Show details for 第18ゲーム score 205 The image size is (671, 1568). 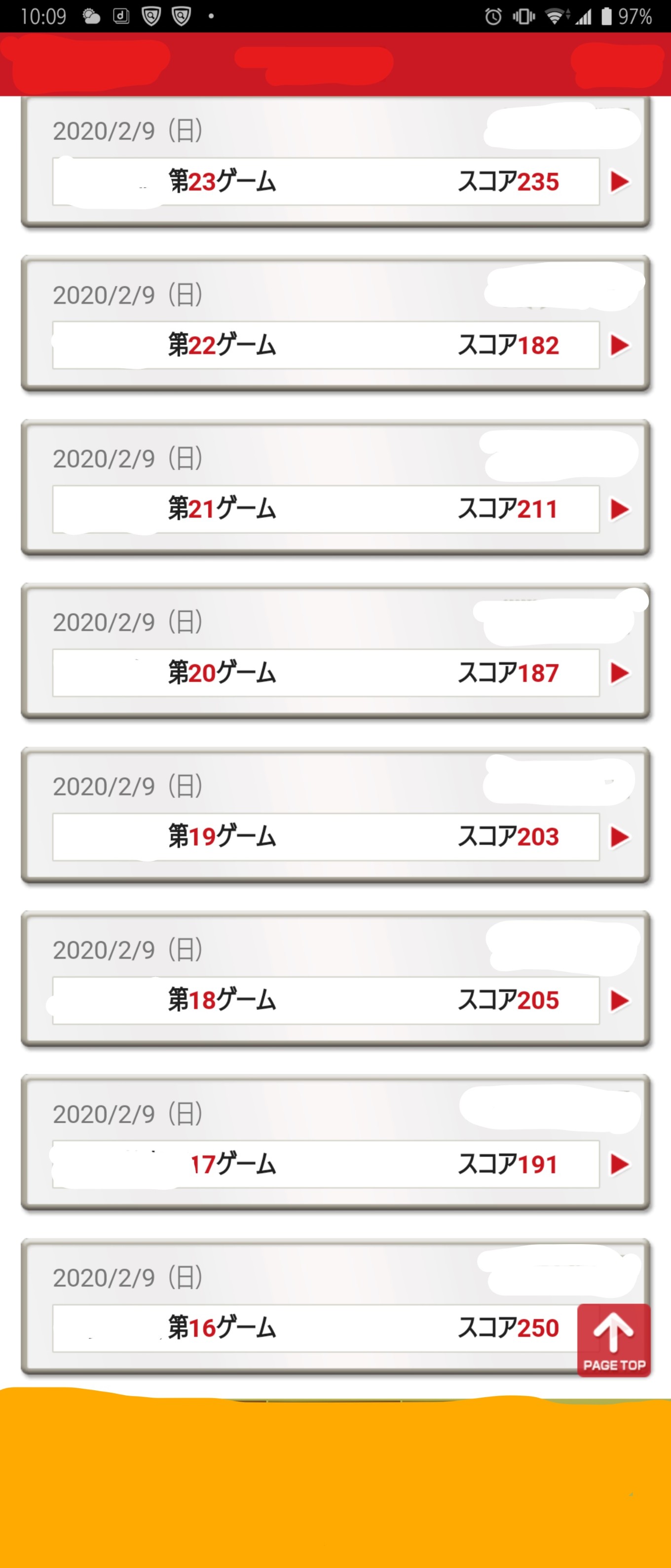pos(326,1000)
